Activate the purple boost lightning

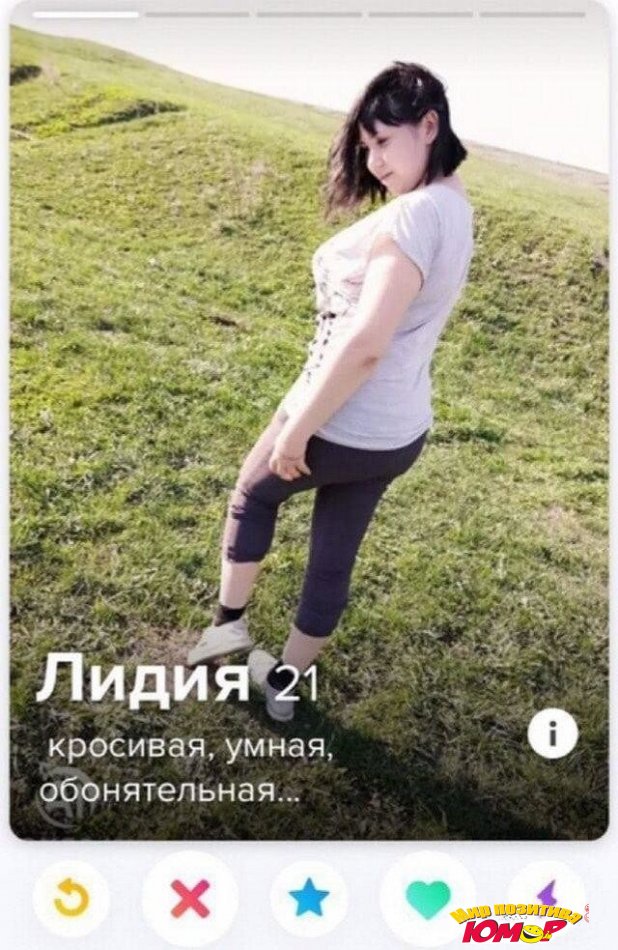(546, 895)
